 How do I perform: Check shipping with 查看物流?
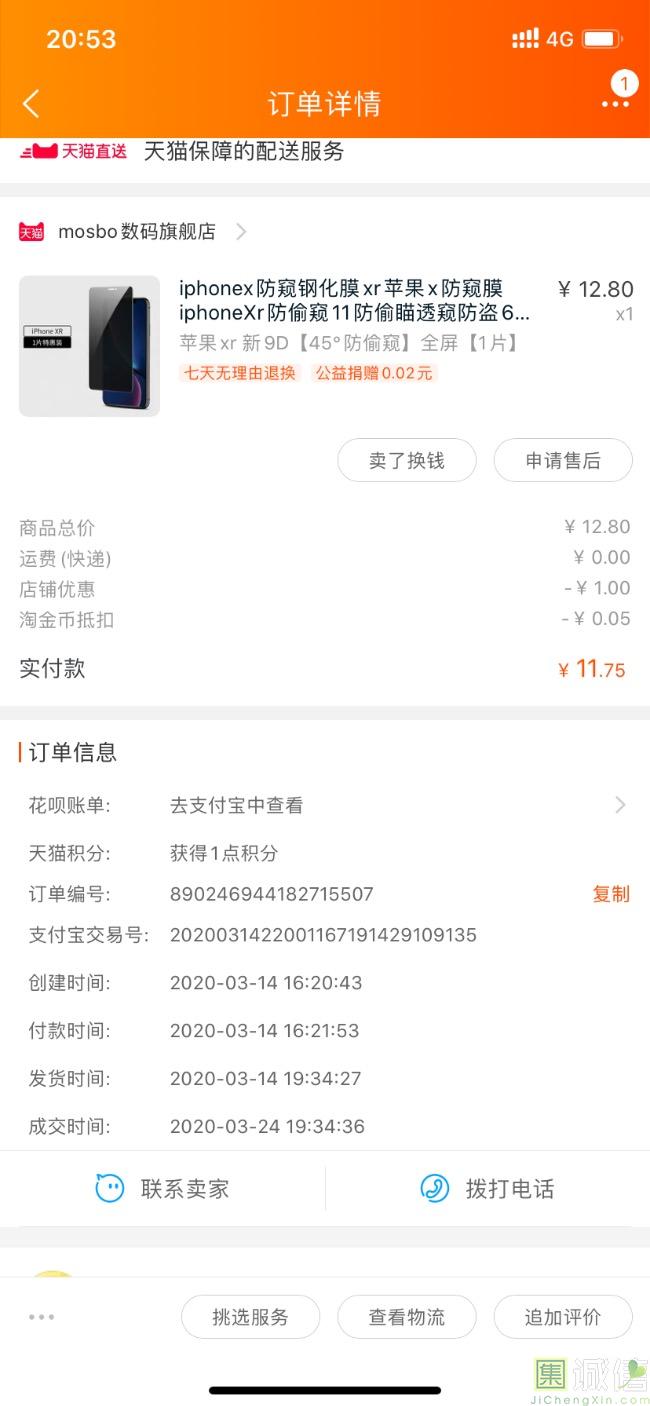[x=406, y=1317]
